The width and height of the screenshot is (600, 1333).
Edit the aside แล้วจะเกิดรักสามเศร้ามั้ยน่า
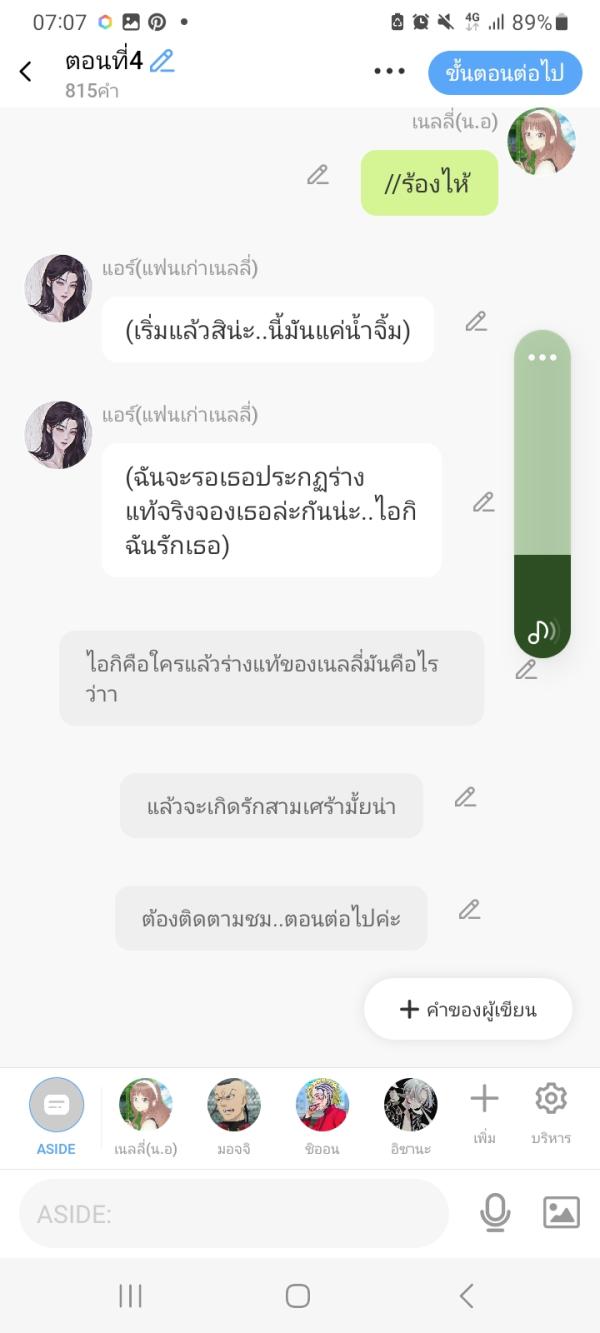click(465, 797)
